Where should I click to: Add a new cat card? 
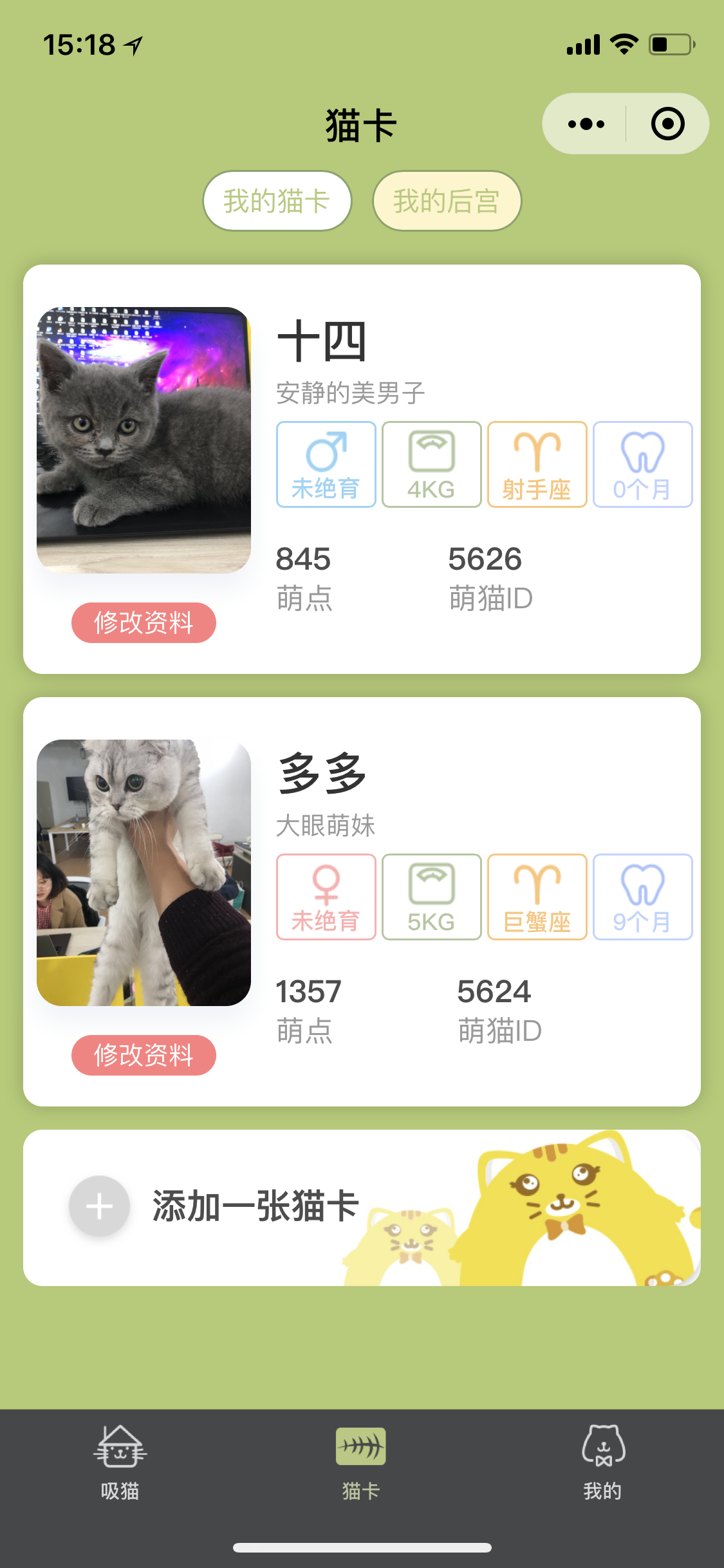coord(362,1208)
